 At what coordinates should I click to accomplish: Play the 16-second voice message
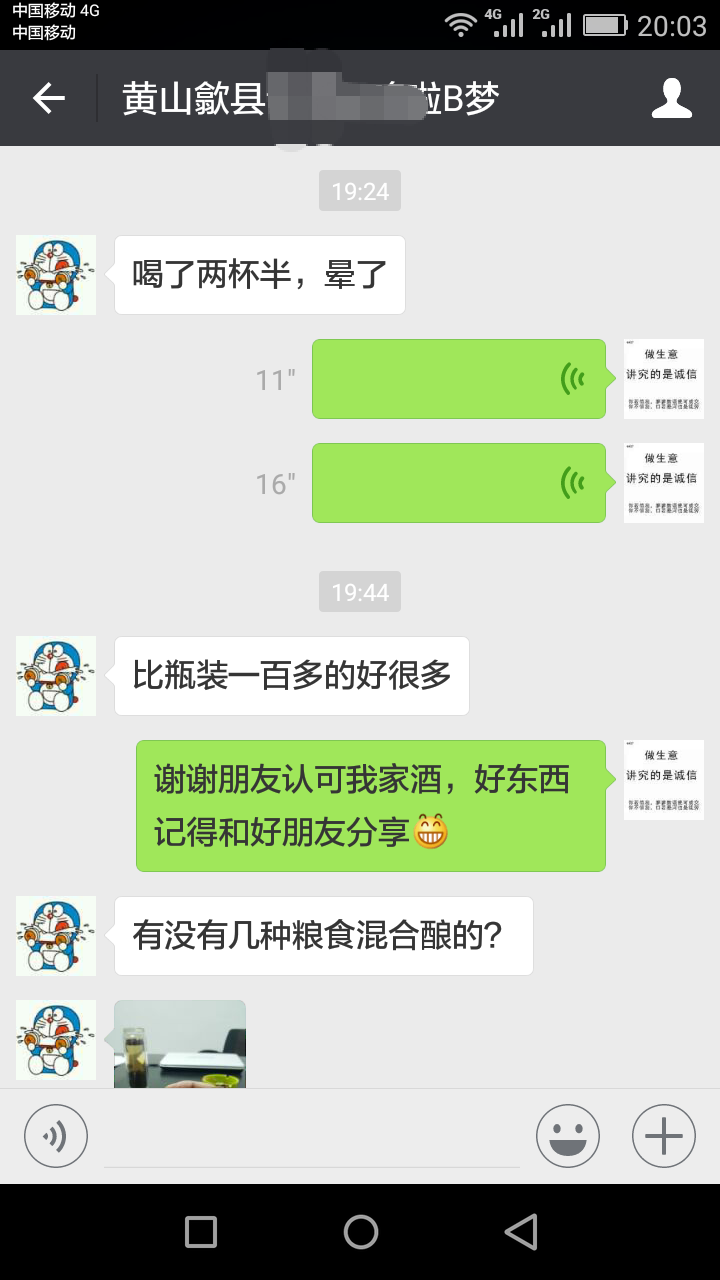[459, 483]
